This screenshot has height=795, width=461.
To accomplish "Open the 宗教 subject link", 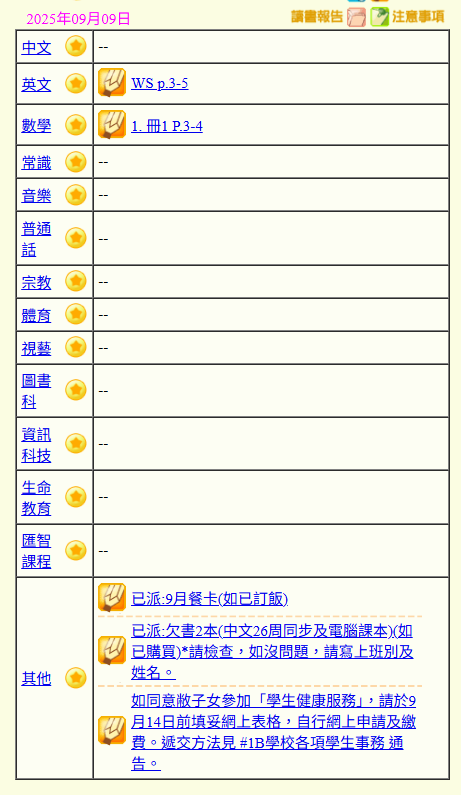I will (x=36, y=282).
